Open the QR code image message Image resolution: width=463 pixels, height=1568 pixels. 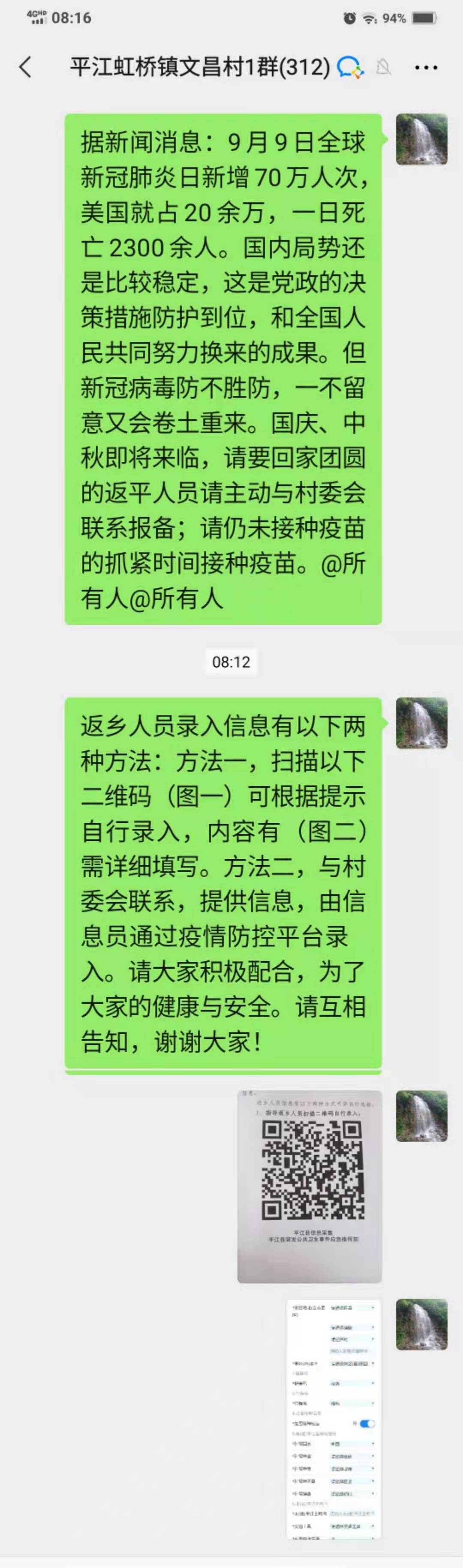309,1186
